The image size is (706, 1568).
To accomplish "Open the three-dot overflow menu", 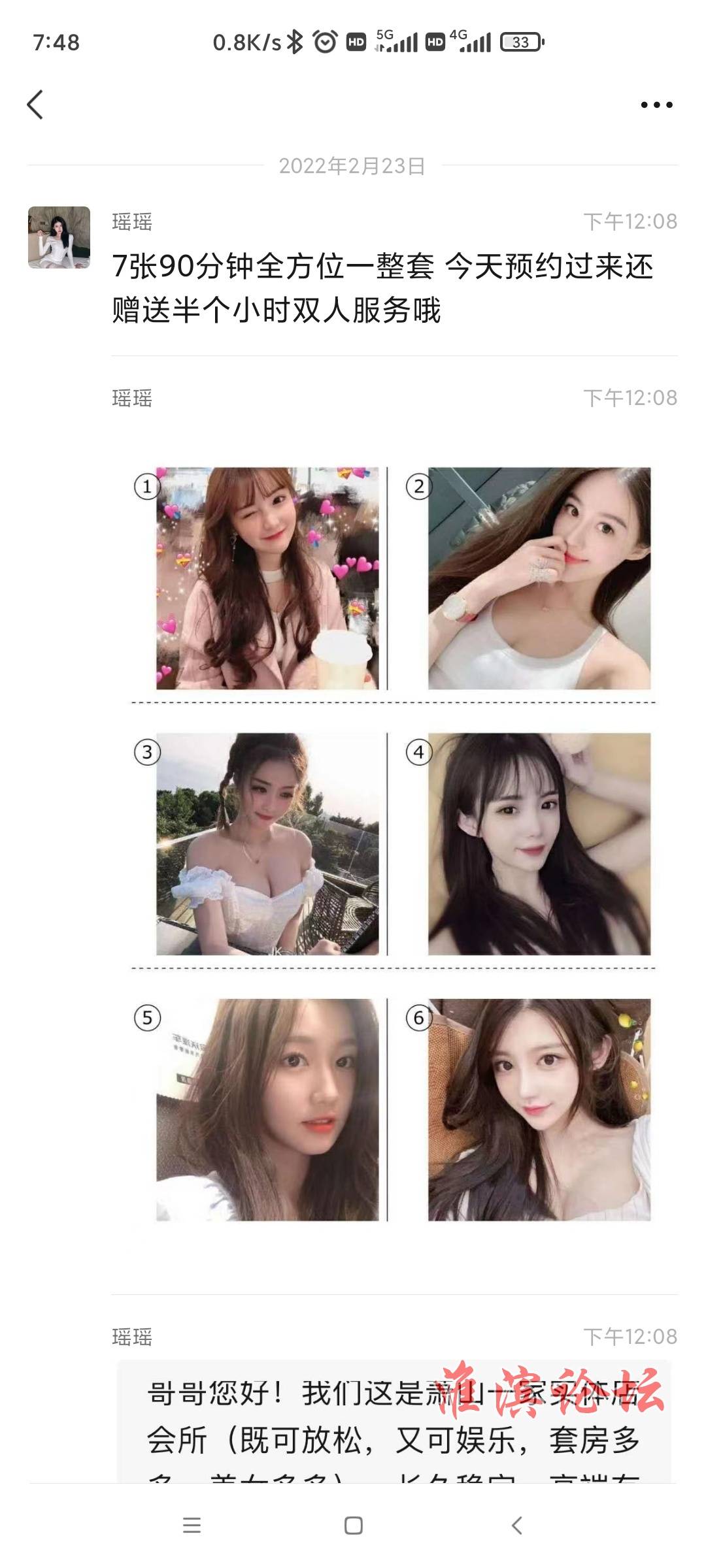I will (x=656, y=105).
